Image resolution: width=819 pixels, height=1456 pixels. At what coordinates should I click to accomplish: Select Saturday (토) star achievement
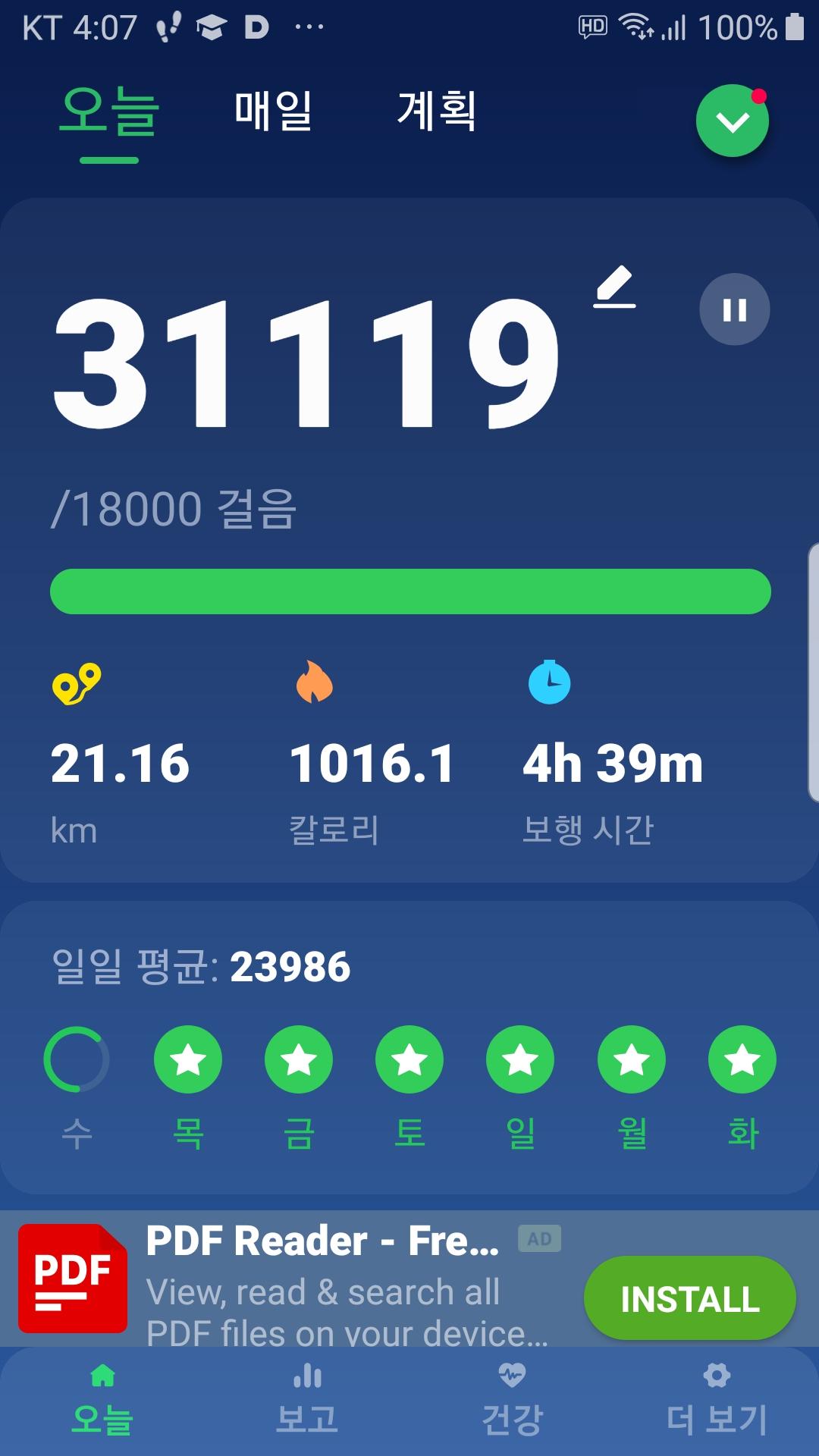point(409,1060)
